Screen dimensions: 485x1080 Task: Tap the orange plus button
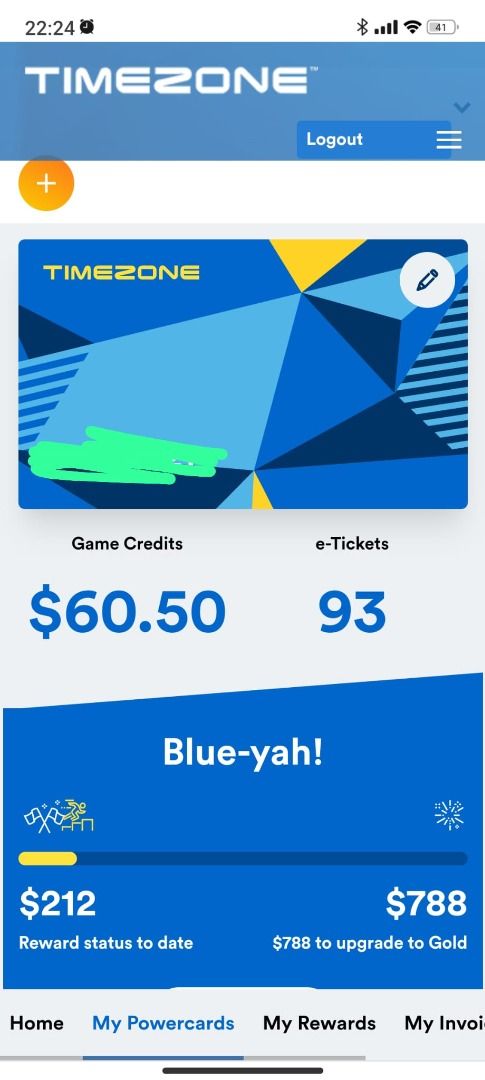[46, 183]
